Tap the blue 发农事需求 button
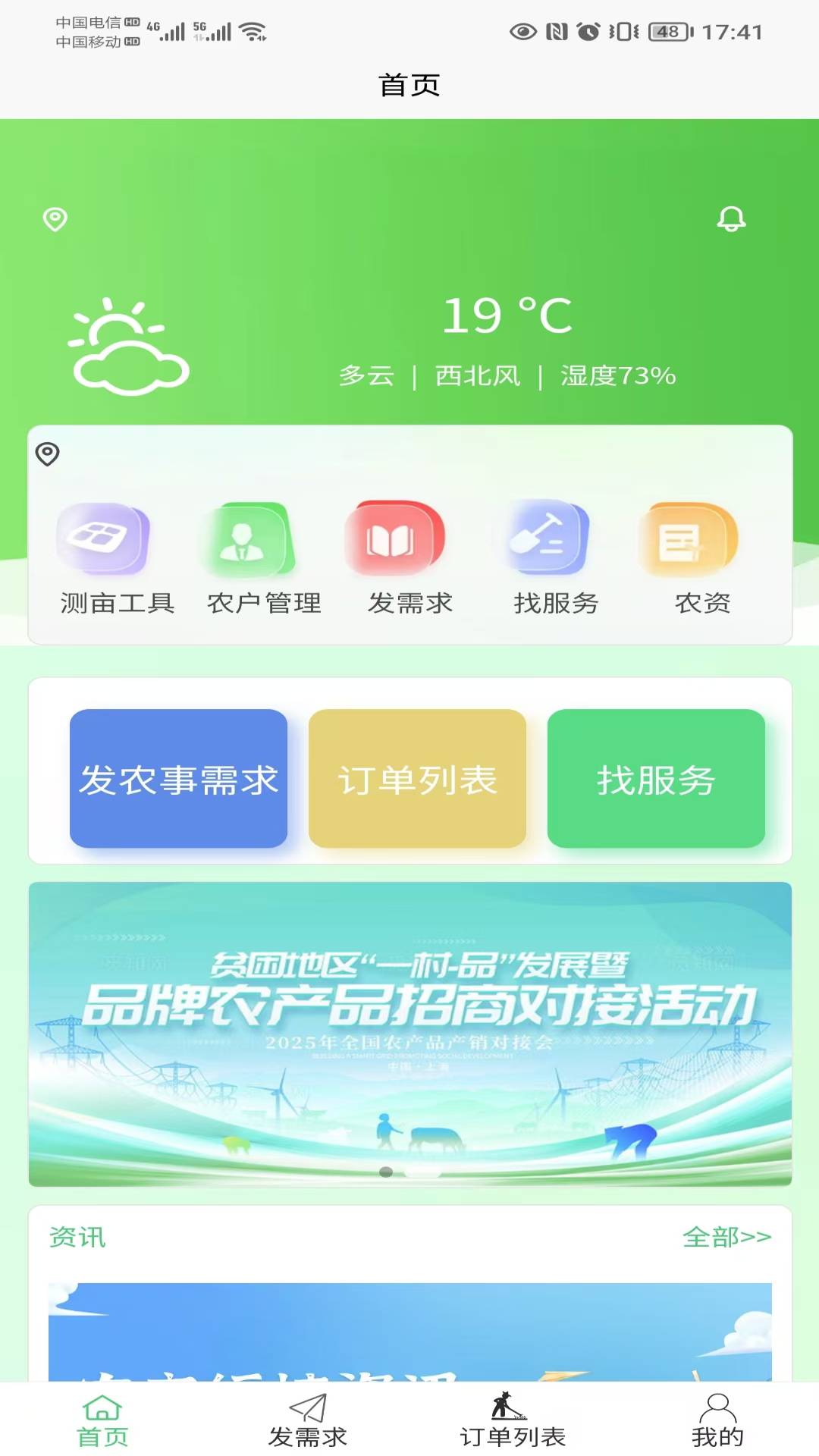 tap(178, 779)
